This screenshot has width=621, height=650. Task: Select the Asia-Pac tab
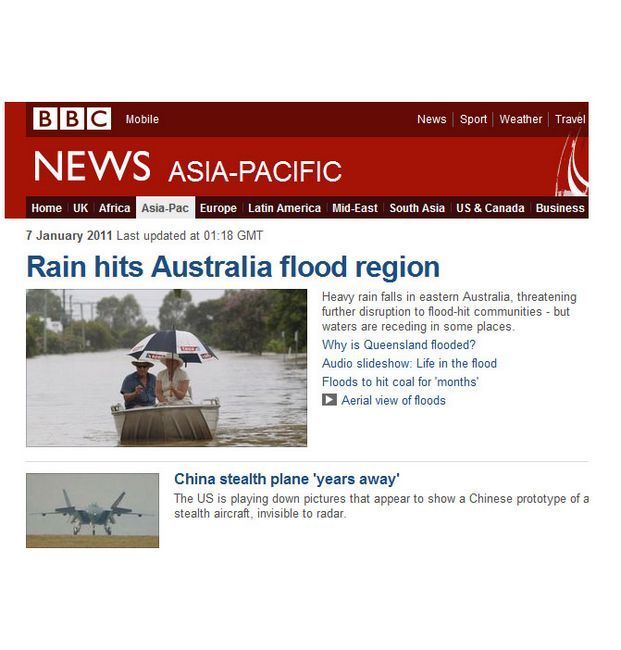point(164,208)
